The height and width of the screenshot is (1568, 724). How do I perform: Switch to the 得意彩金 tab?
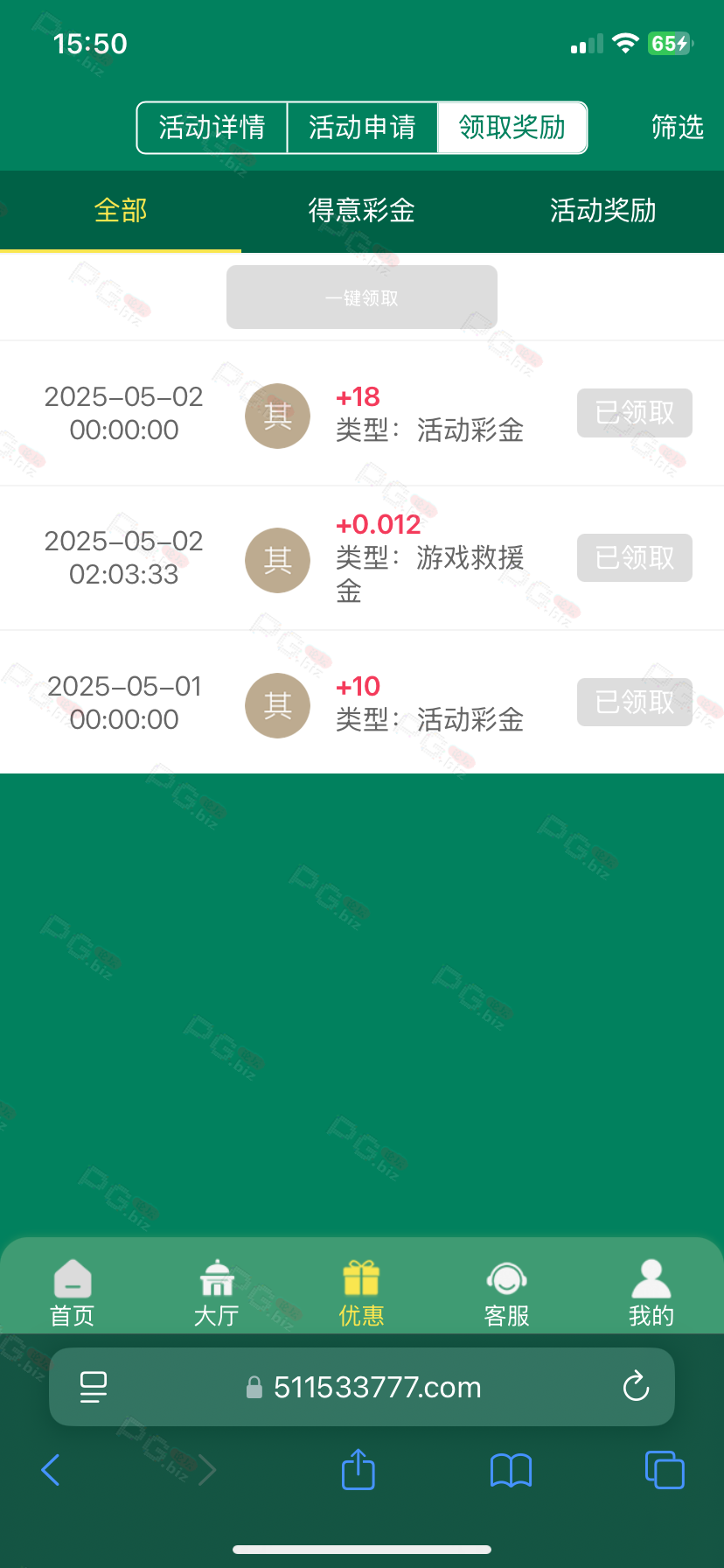point(362,211)
